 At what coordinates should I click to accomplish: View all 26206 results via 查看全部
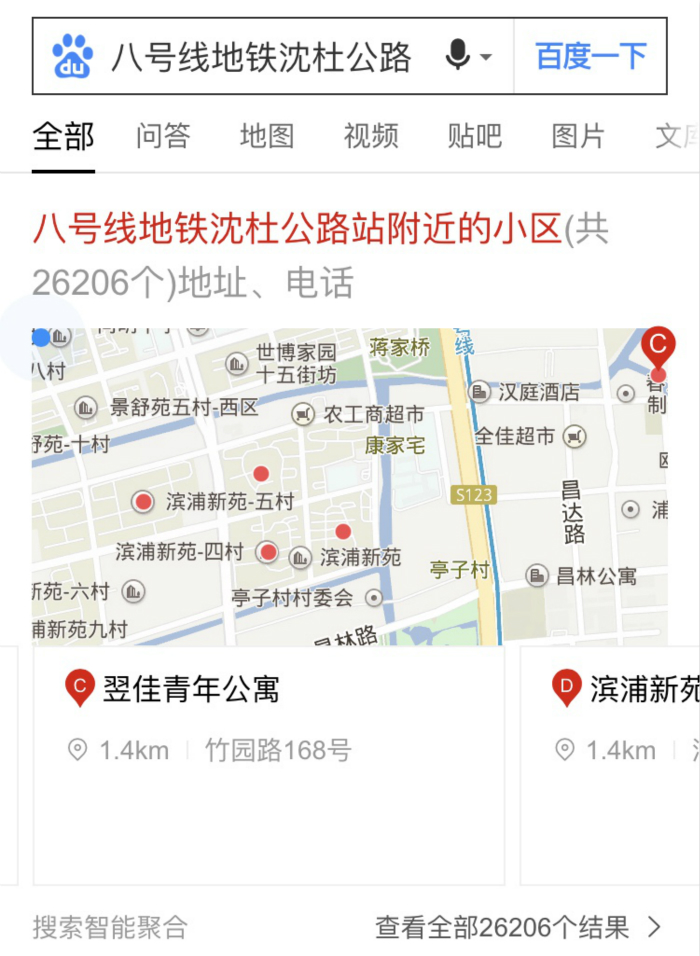tap(518, 927)
